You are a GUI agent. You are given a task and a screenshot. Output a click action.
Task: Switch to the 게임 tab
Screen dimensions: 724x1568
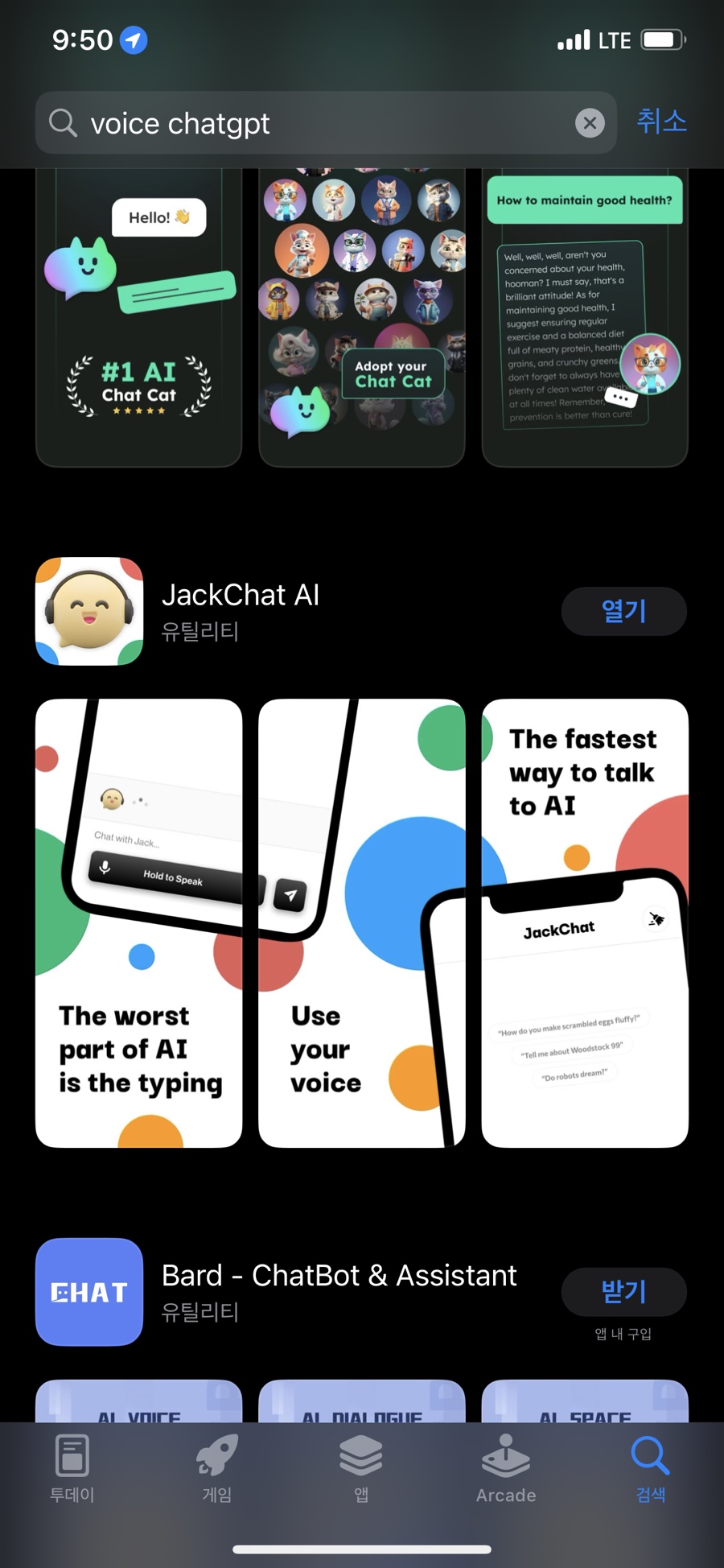pos(217,1469)
